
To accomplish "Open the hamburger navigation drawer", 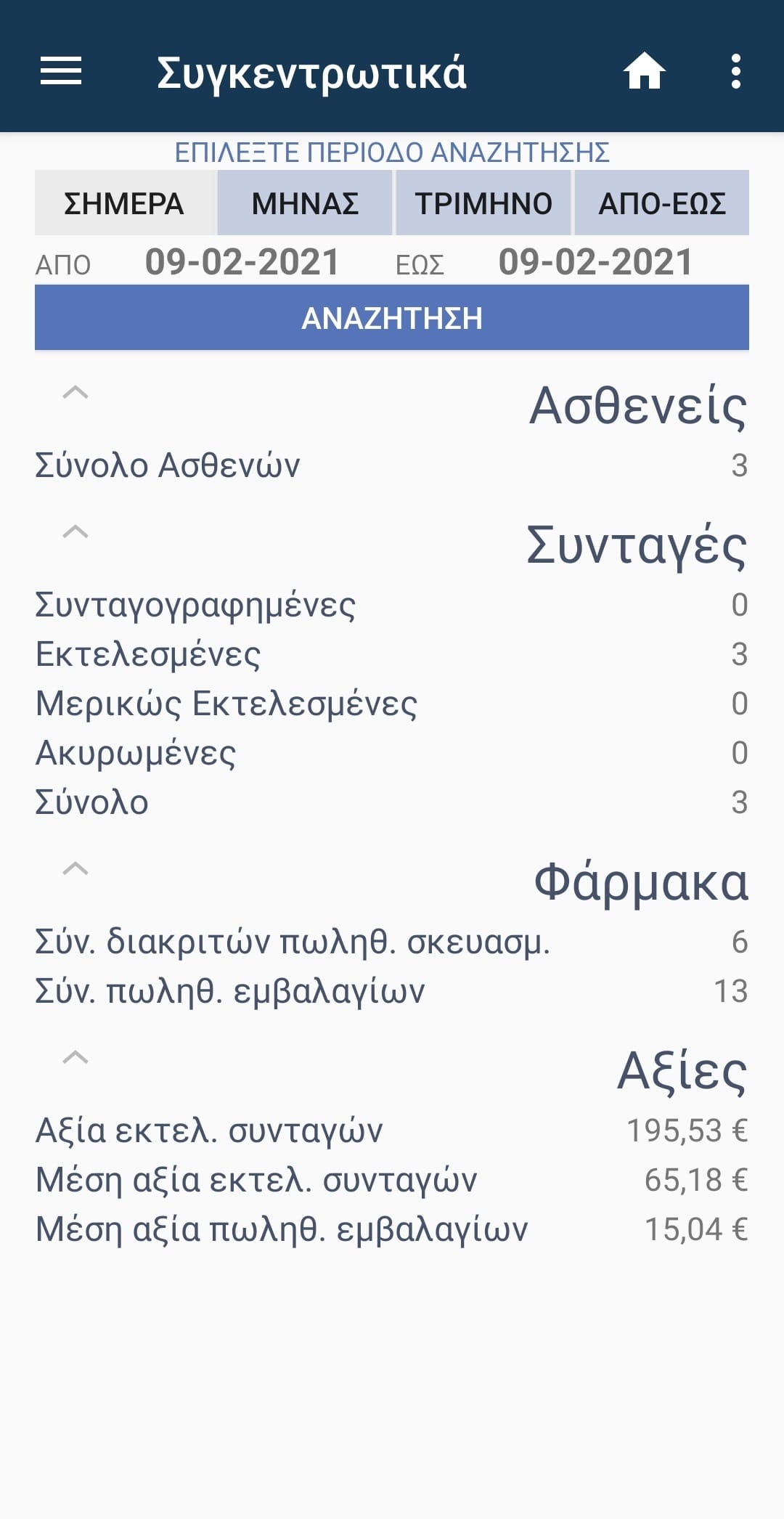I will pyautogui.click(x=61, y=71).
